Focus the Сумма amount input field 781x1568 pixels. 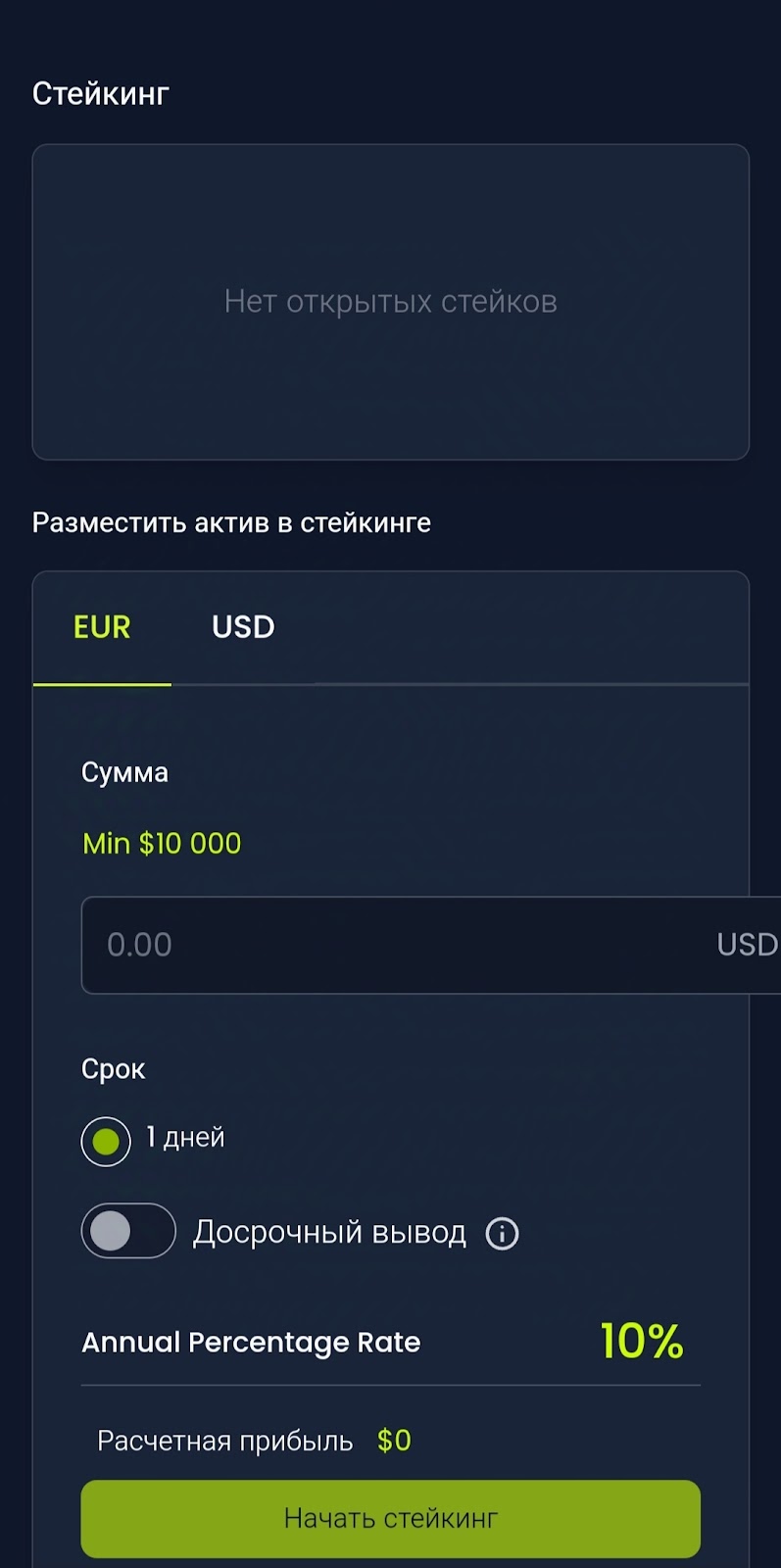pyautogui.click(x=392, y=945)
